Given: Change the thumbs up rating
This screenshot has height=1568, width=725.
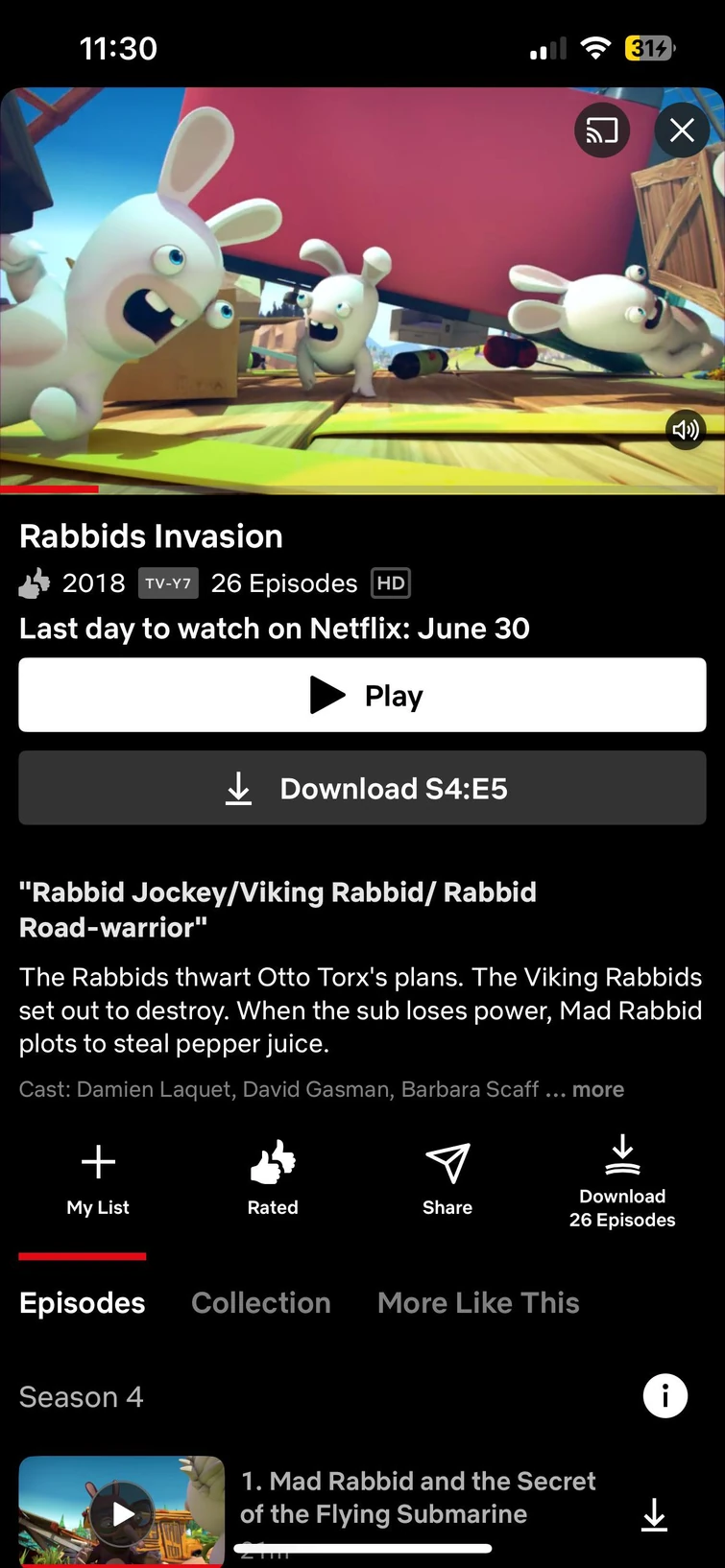Looking at the screenshot, I should click(273, 1178).
